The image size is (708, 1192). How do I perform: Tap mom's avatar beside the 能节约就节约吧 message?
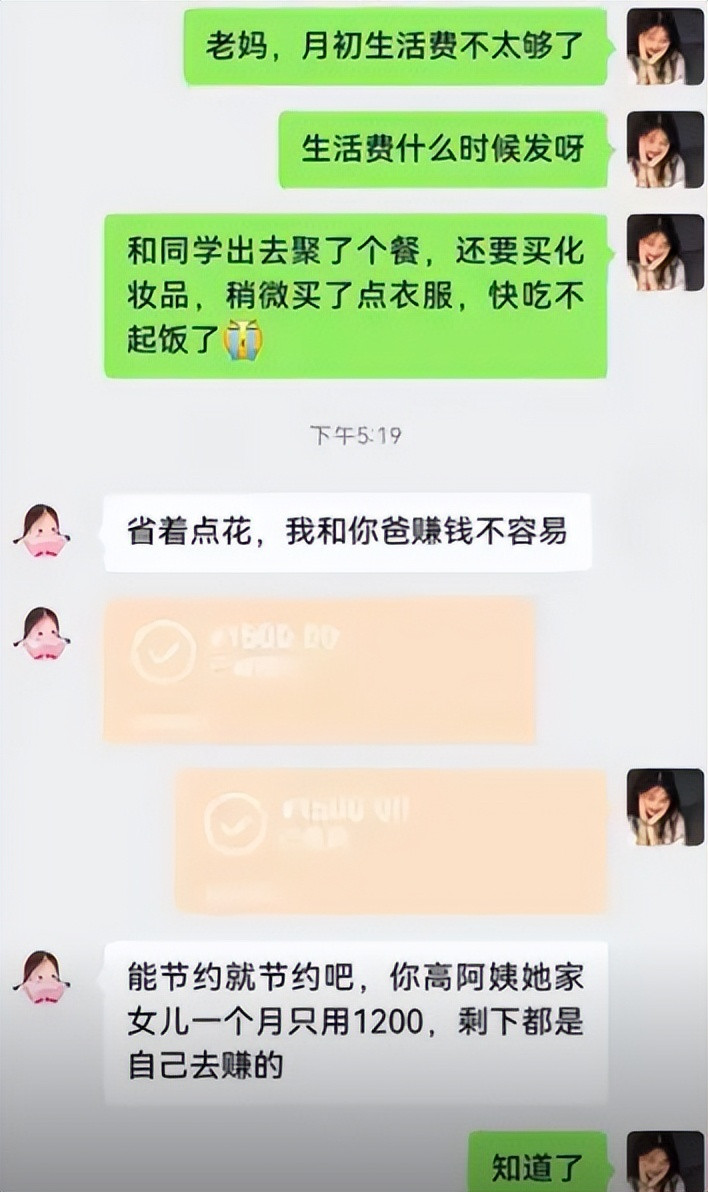43,978
